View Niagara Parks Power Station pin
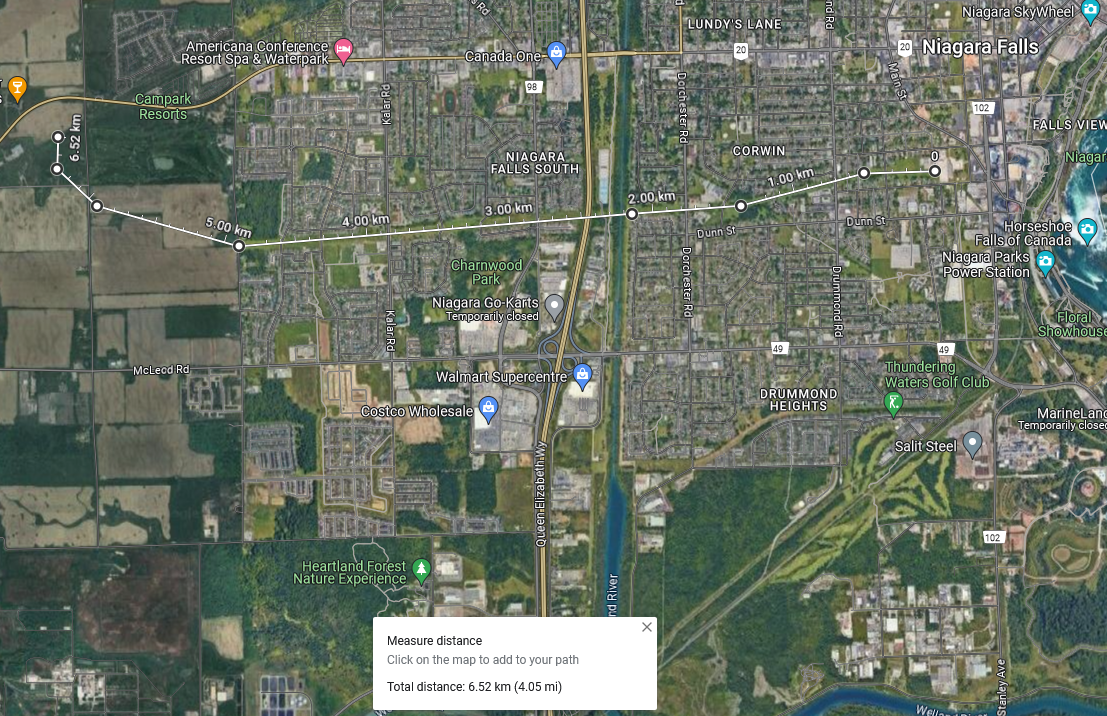The width and height of the screenshot is (1107, 716). (1046, 263)
